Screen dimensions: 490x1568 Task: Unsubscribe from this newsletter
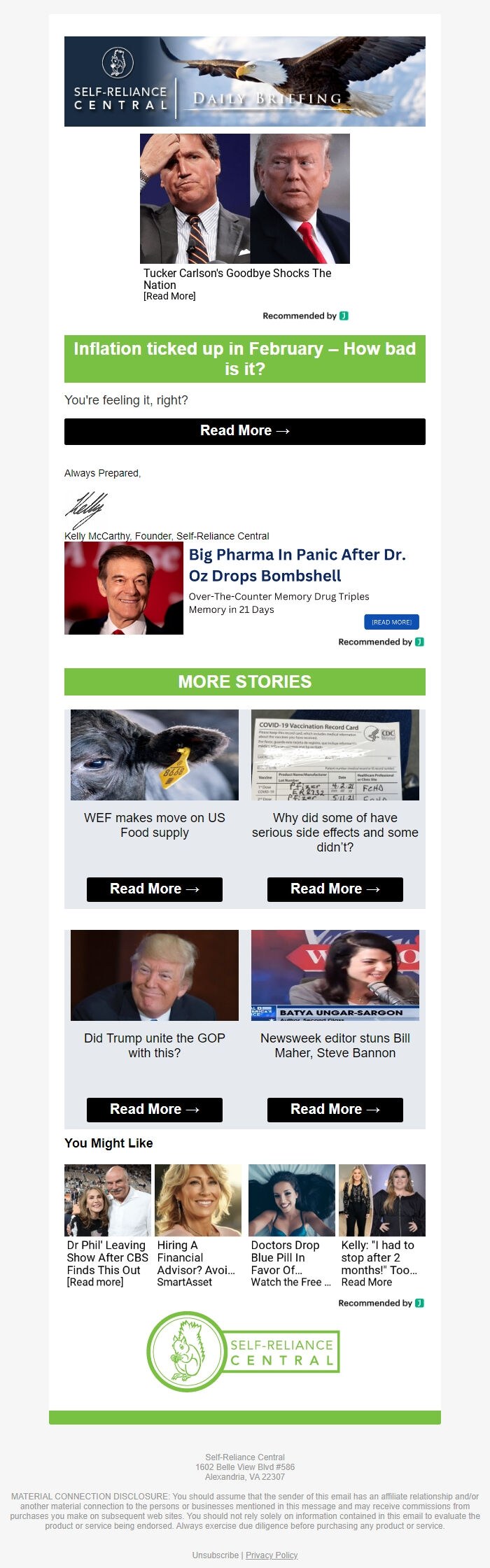tap(215, 1555)
